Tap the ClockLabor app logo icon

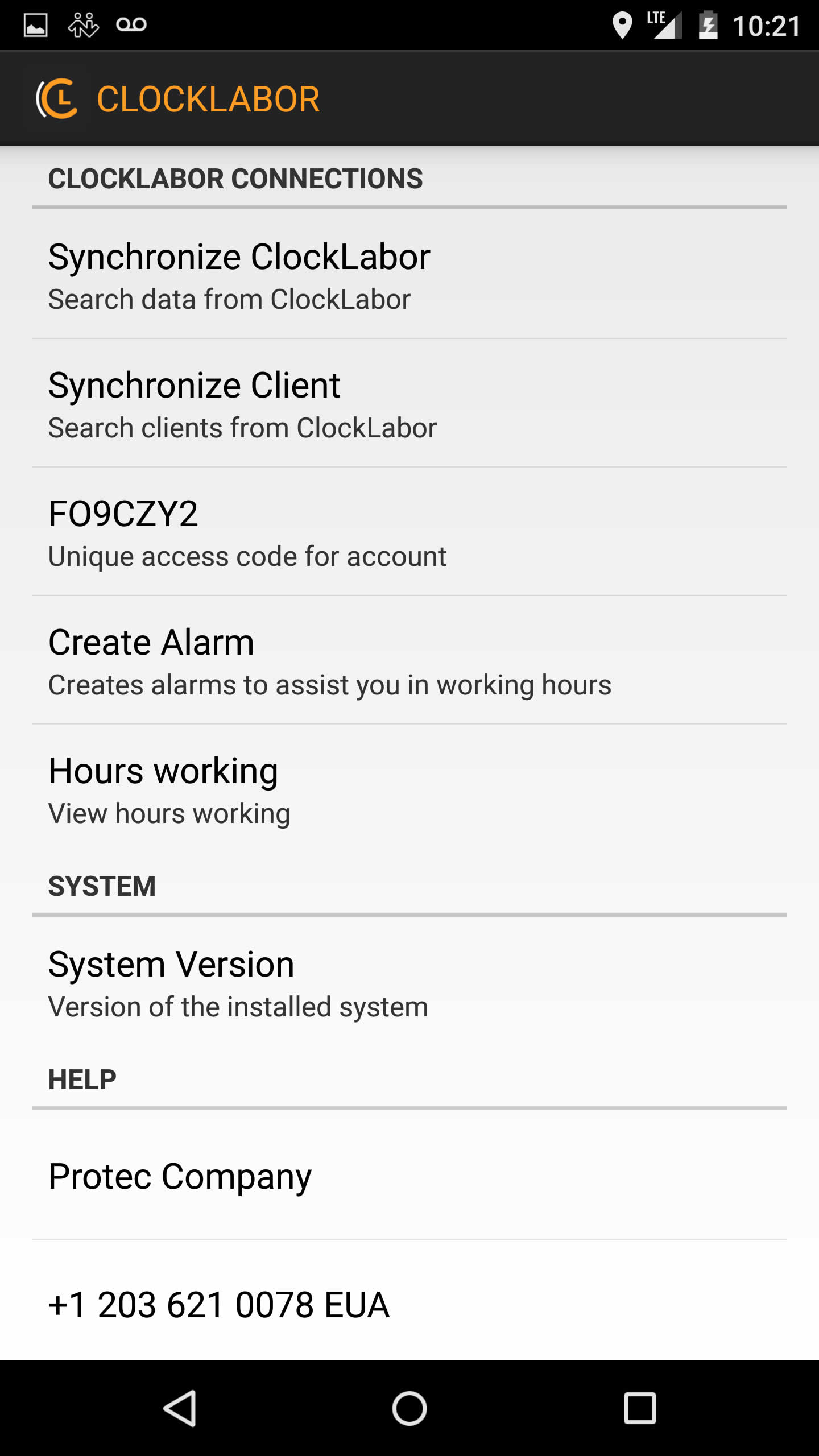(x=57, y=100)
